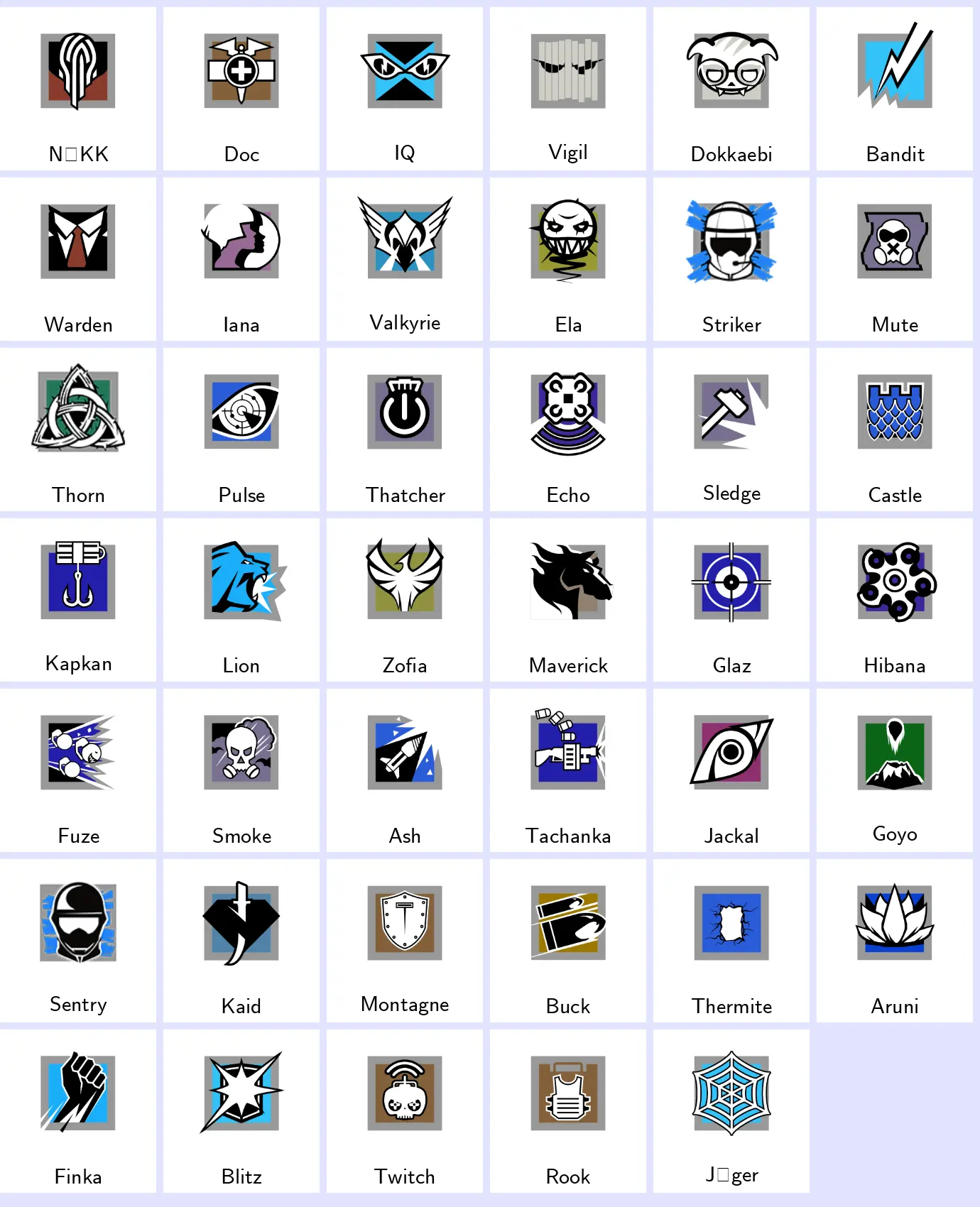Choose Valkyrie from the grid
Screen dimensions: 980x1207
click(405, 259)
